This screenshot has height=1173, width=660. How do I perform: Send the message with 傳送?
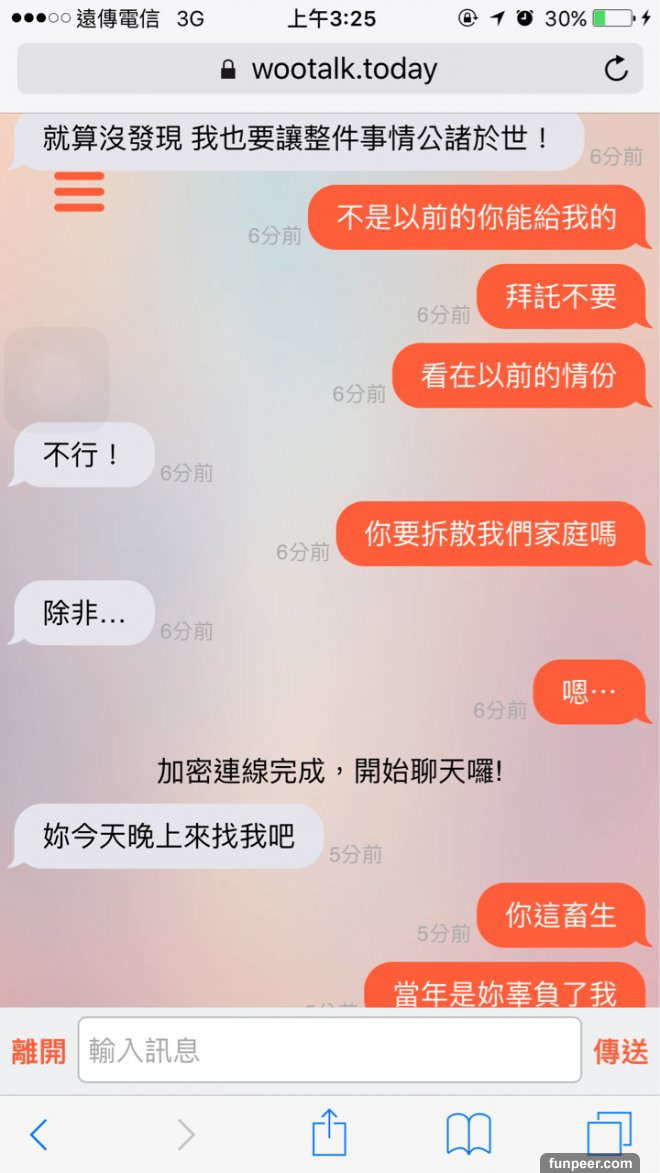(x=620, y=1051)
